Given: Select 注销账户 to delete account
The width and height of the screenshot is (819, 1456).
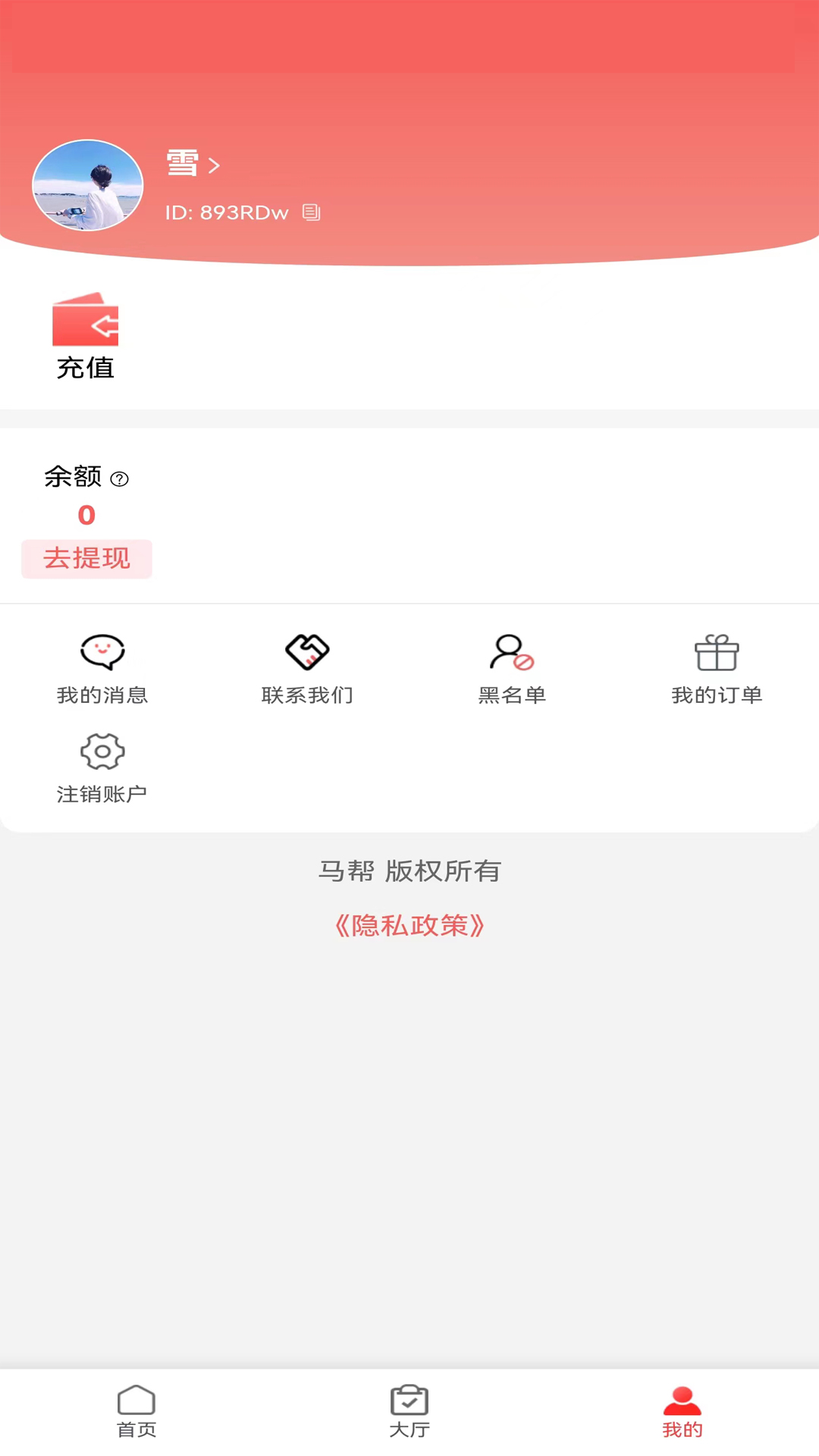Looking at the screenshot, I should click(102, 767).
